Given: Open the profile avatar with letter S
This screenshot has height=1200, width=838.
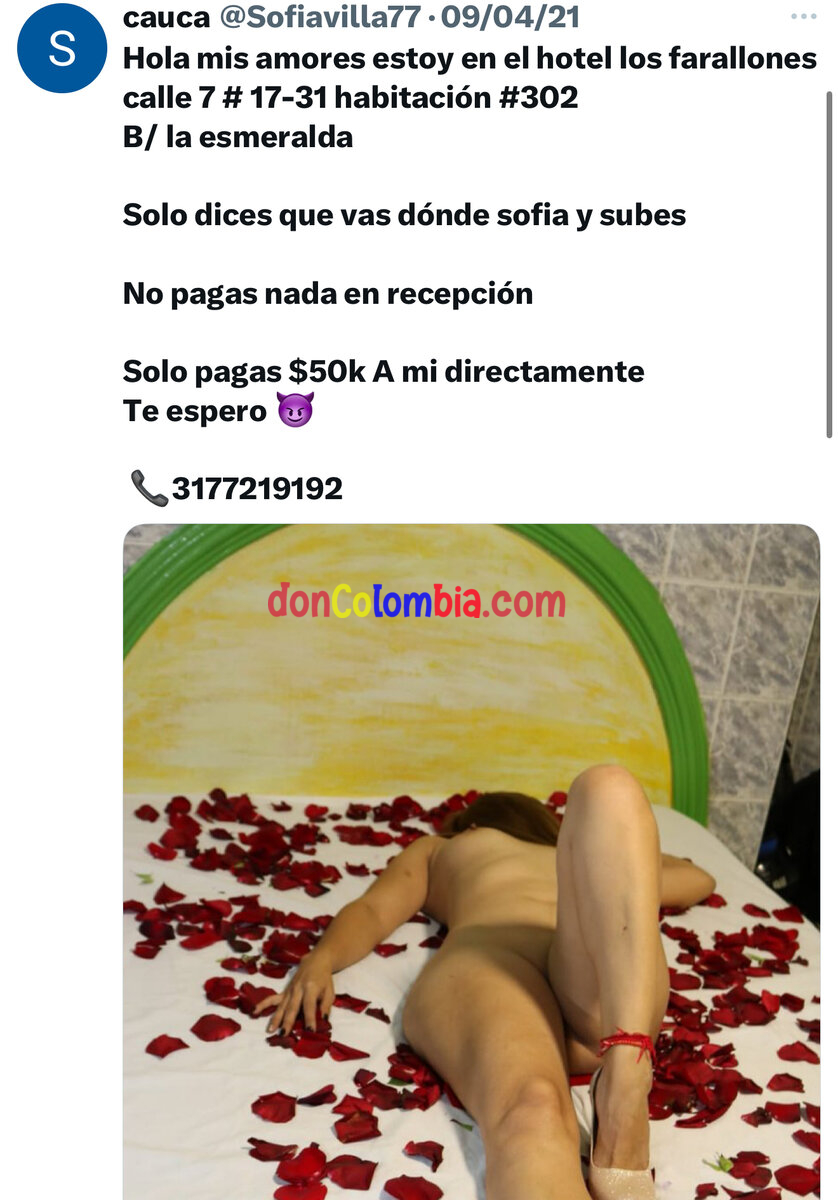Looking at the screenshot, I should click(x=62, y=49).
